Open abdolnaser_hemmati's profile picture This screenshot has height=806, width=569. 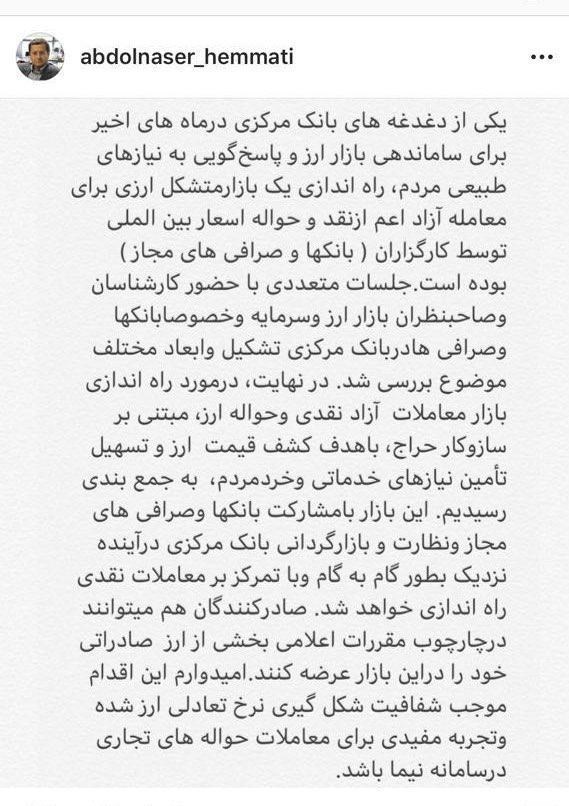[40, 57]
